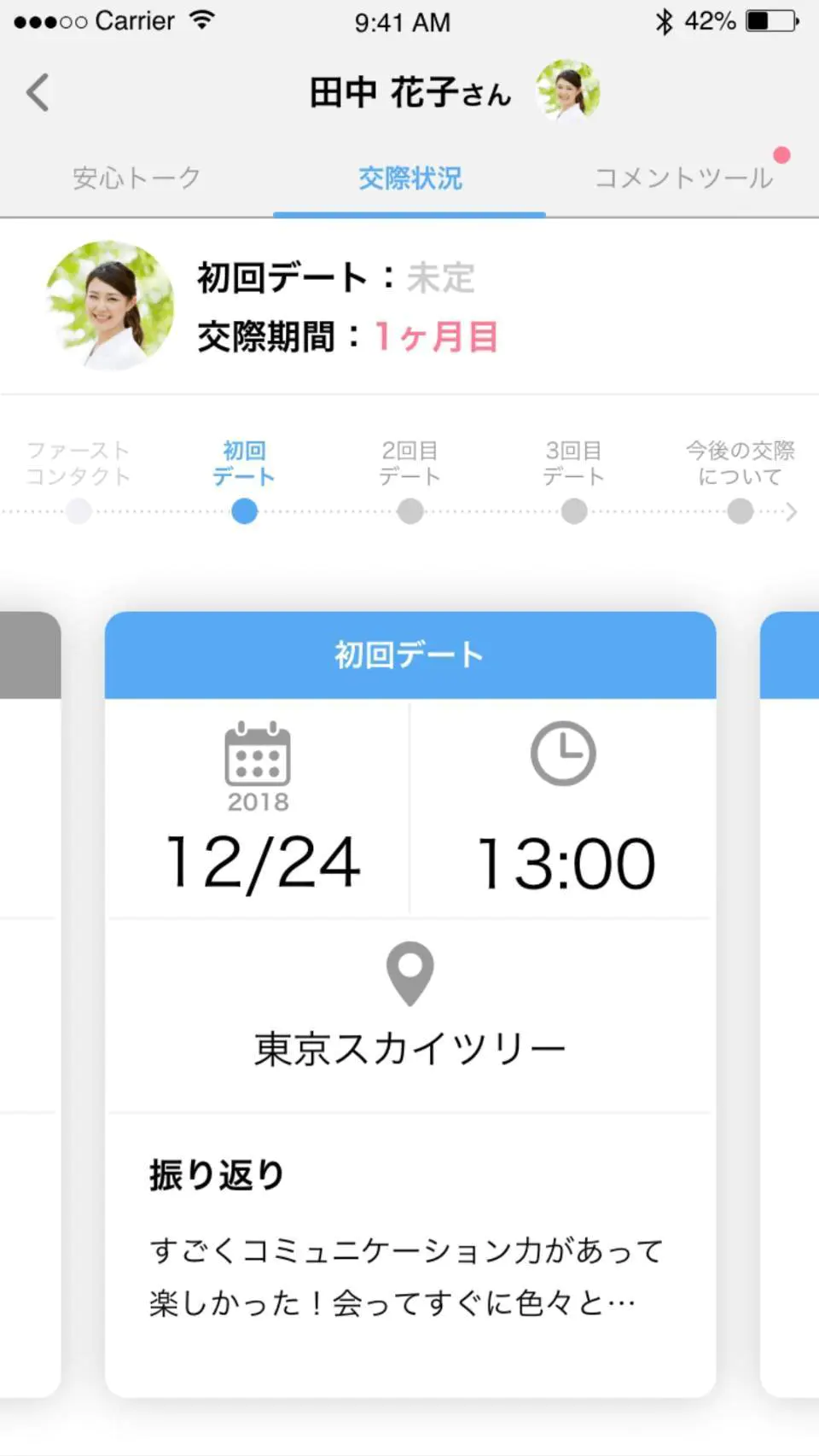The height and width of the screenshot is (1456, 819).
Task: Open 田中 花子's profile photo in header
Action: [567, 90]
